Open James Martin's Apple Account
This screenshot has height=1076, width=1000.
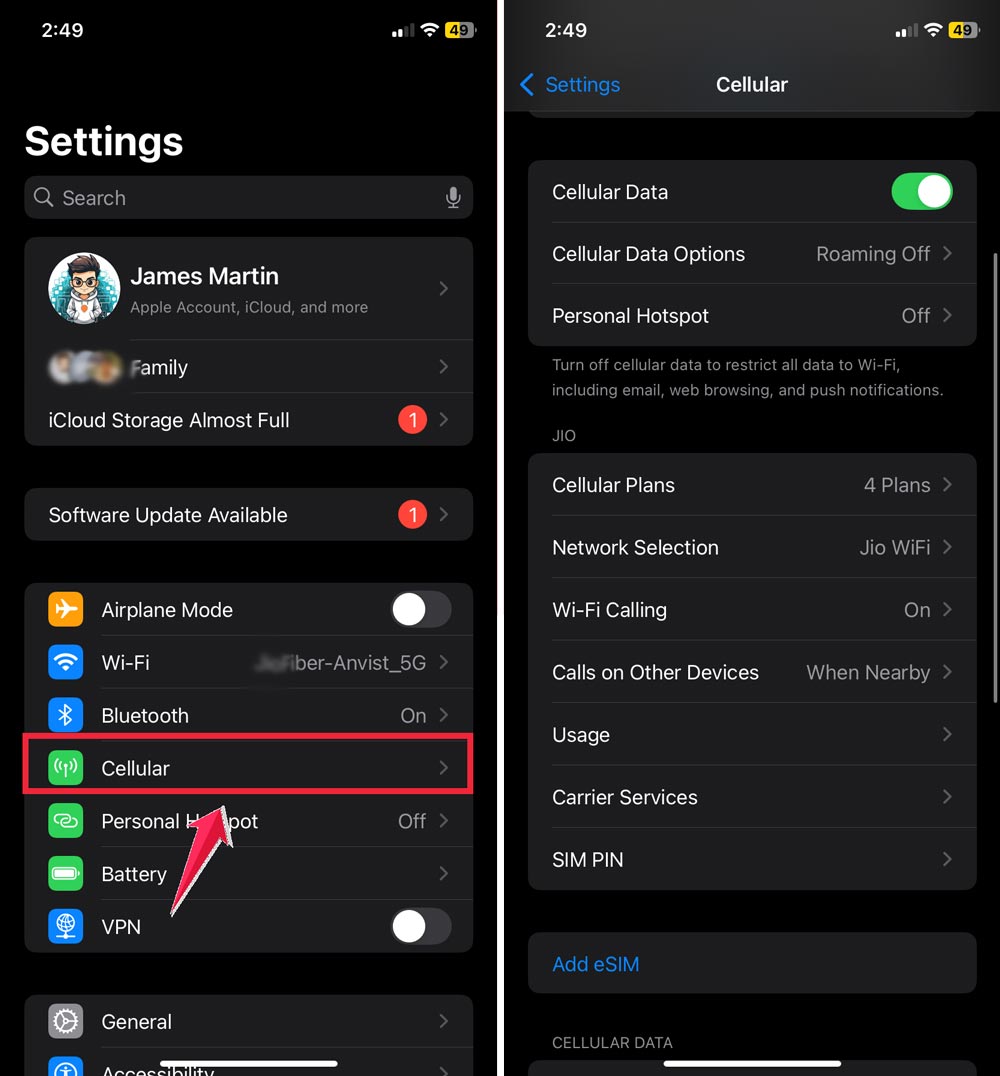[248, 288]
